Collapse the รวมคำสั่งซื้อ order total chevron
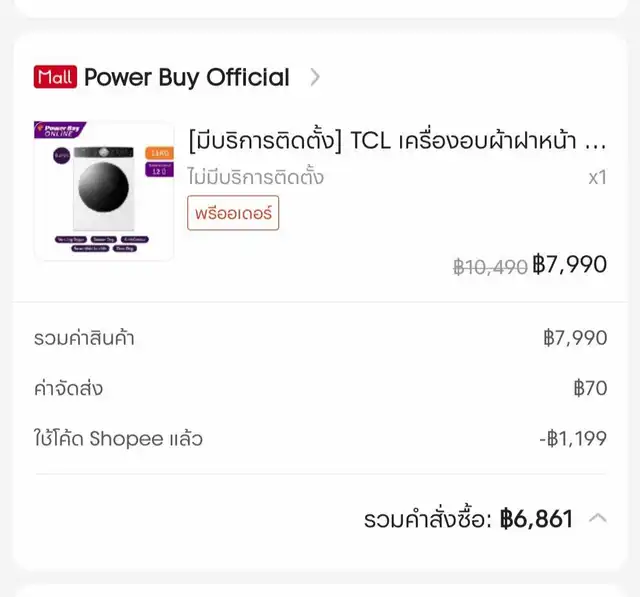Viewport: 640px width, 597px height. [598, 518]
